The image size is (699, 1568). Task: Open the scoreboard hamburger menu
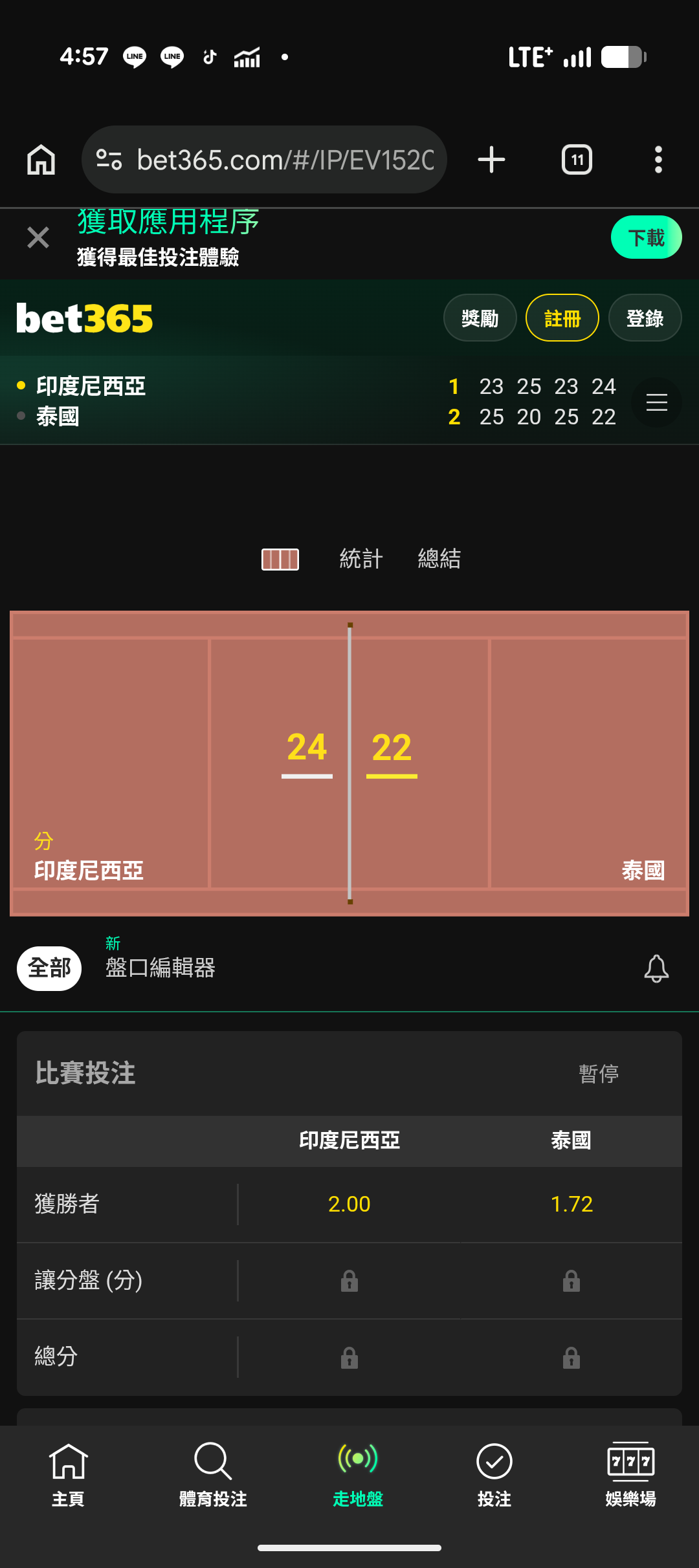coord(656,402)
